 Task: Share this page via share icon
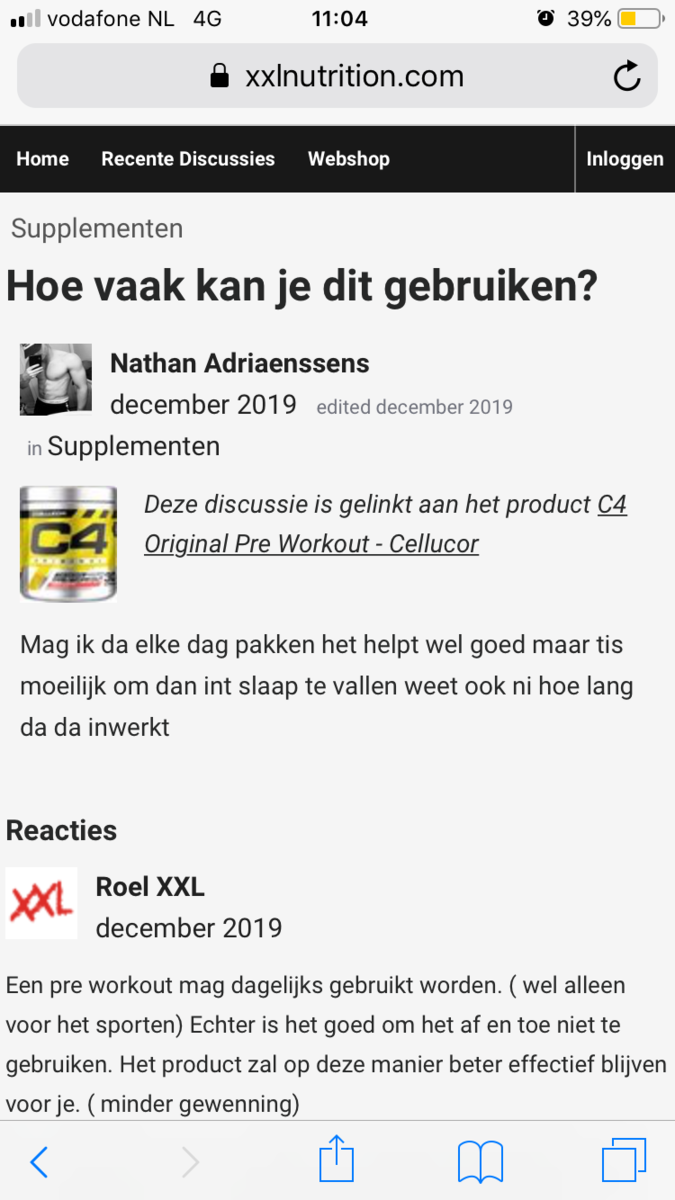[x=337, y=1160]
